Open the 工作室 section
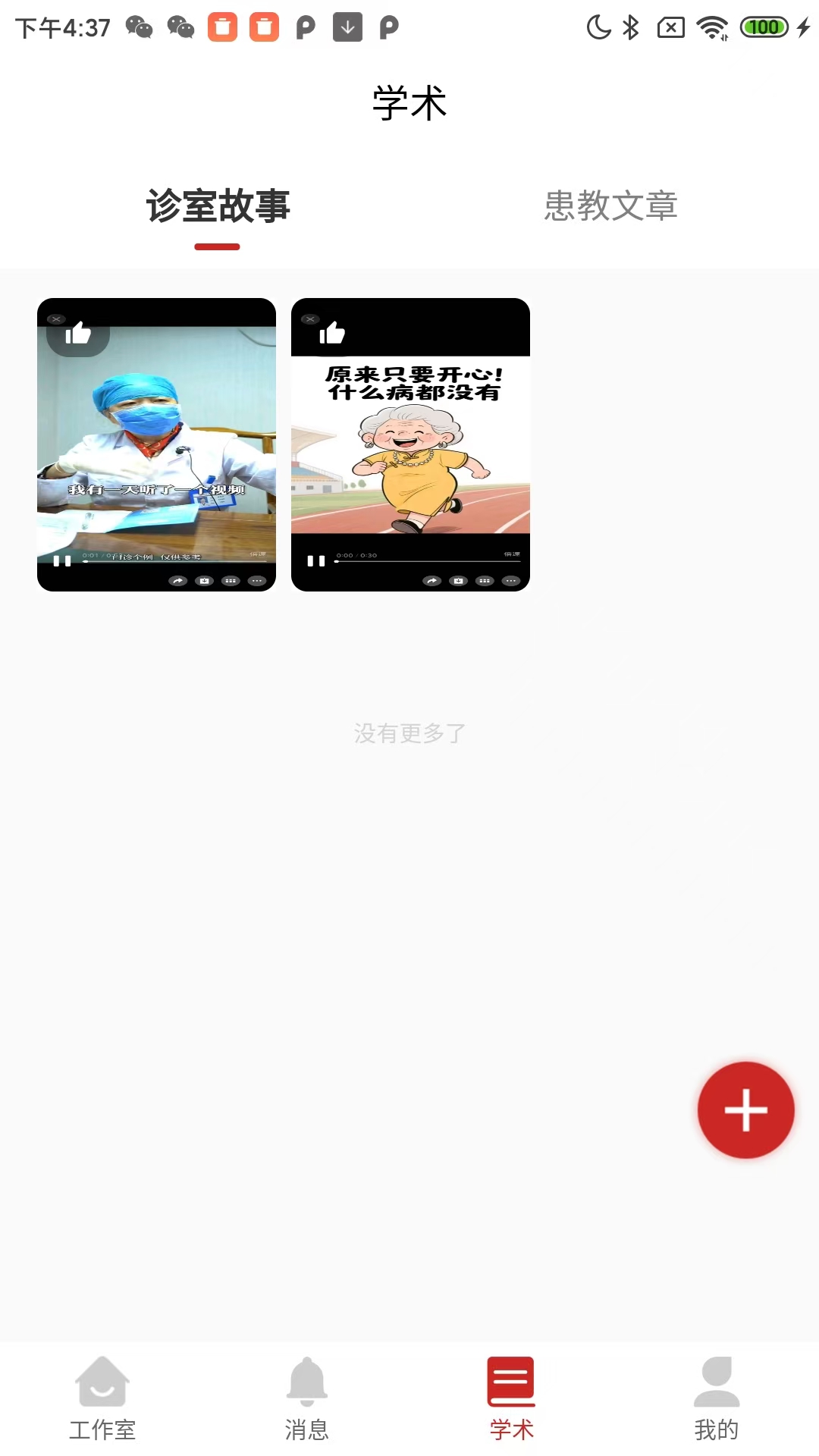 pyautogui.click(x=103, y=1399)
